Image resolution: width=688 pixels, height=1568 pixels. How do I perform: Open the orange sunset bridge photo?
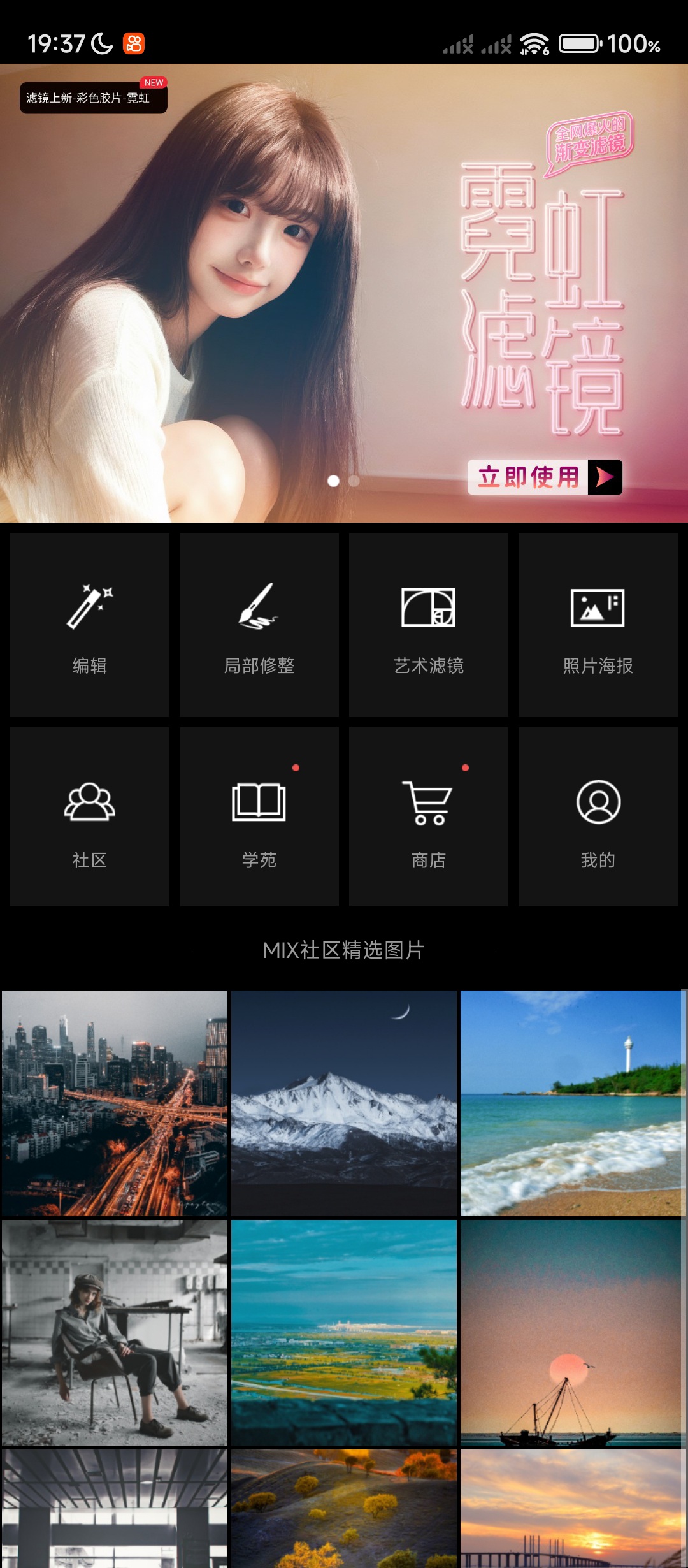572,1509
